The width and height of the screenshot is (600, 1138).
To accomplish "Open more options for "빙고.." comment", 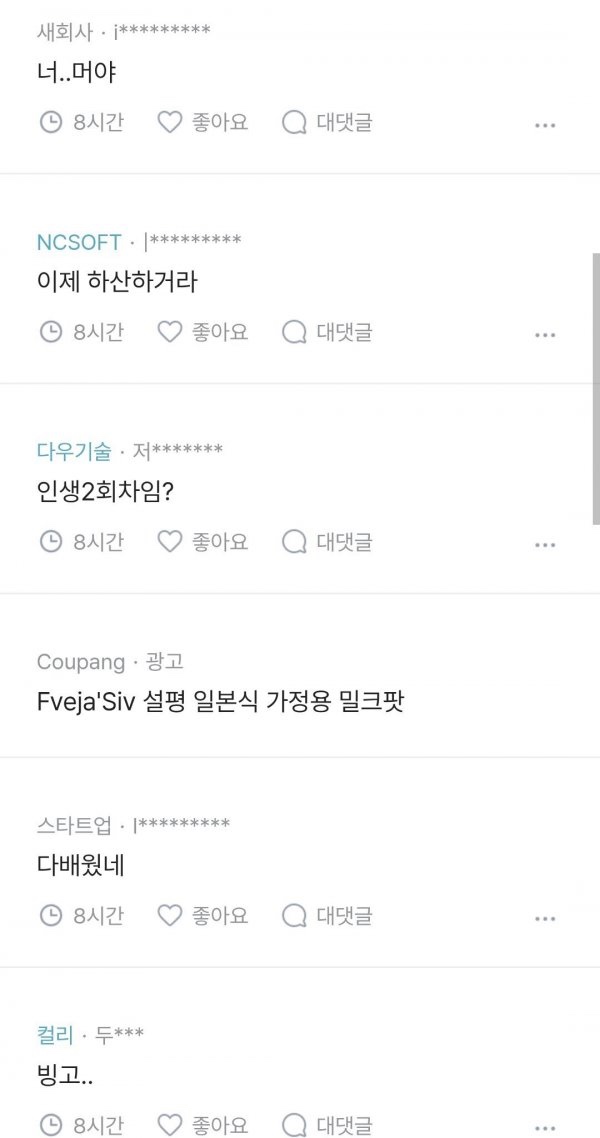I will click(x=544, y=1126).
